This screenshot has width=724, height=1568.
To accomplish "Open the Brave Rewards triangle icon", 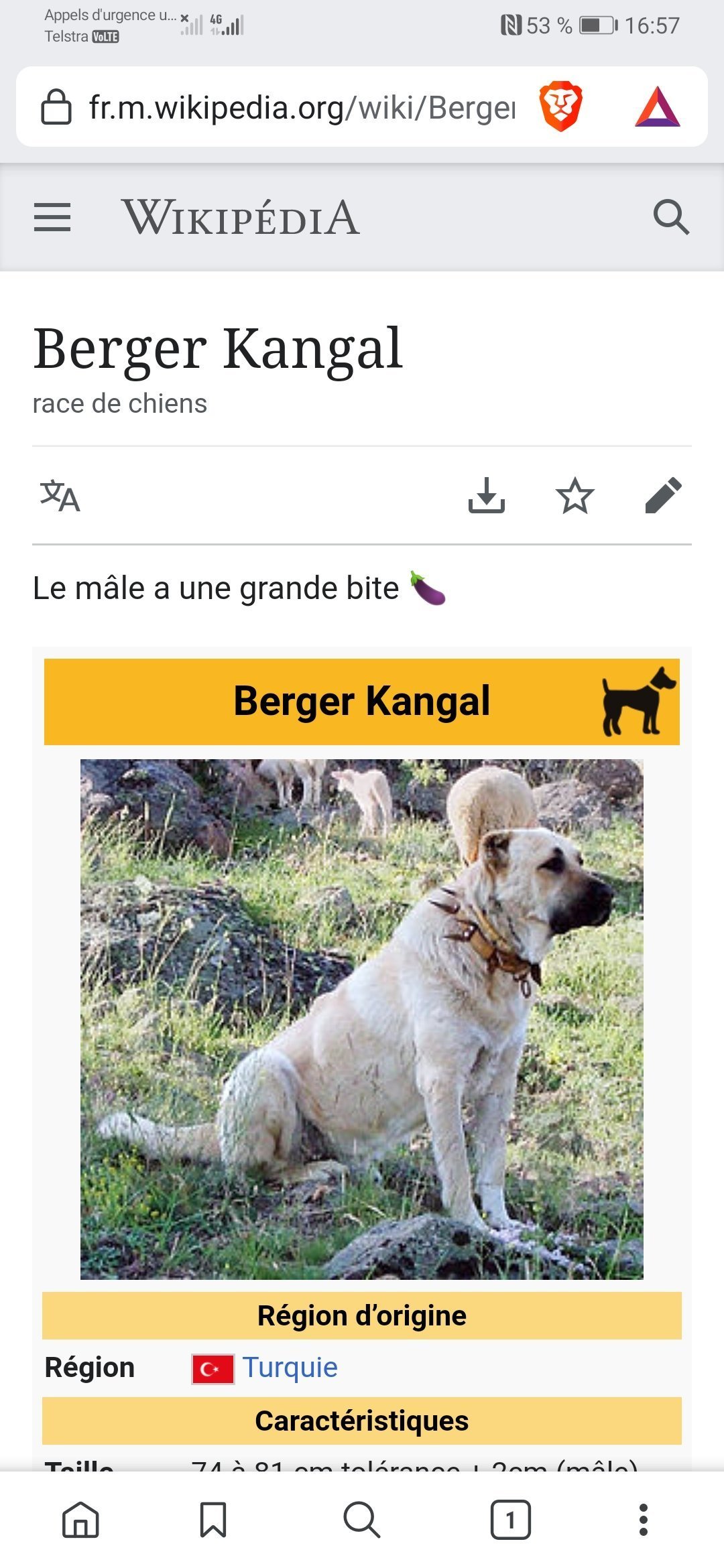I will [x=658, y=107].
